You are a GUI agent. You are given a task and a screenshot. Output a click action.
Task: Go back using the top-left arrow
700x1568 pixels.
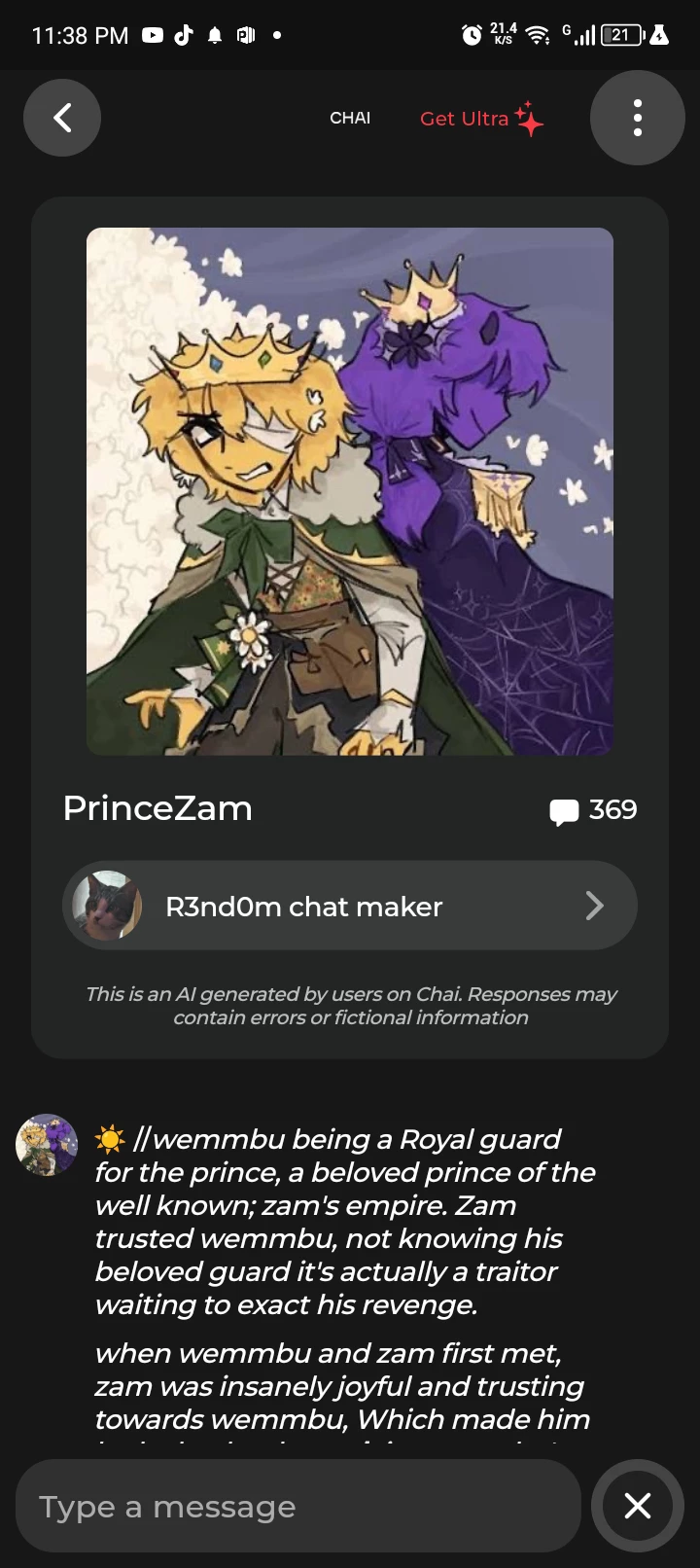pos(62,118)
